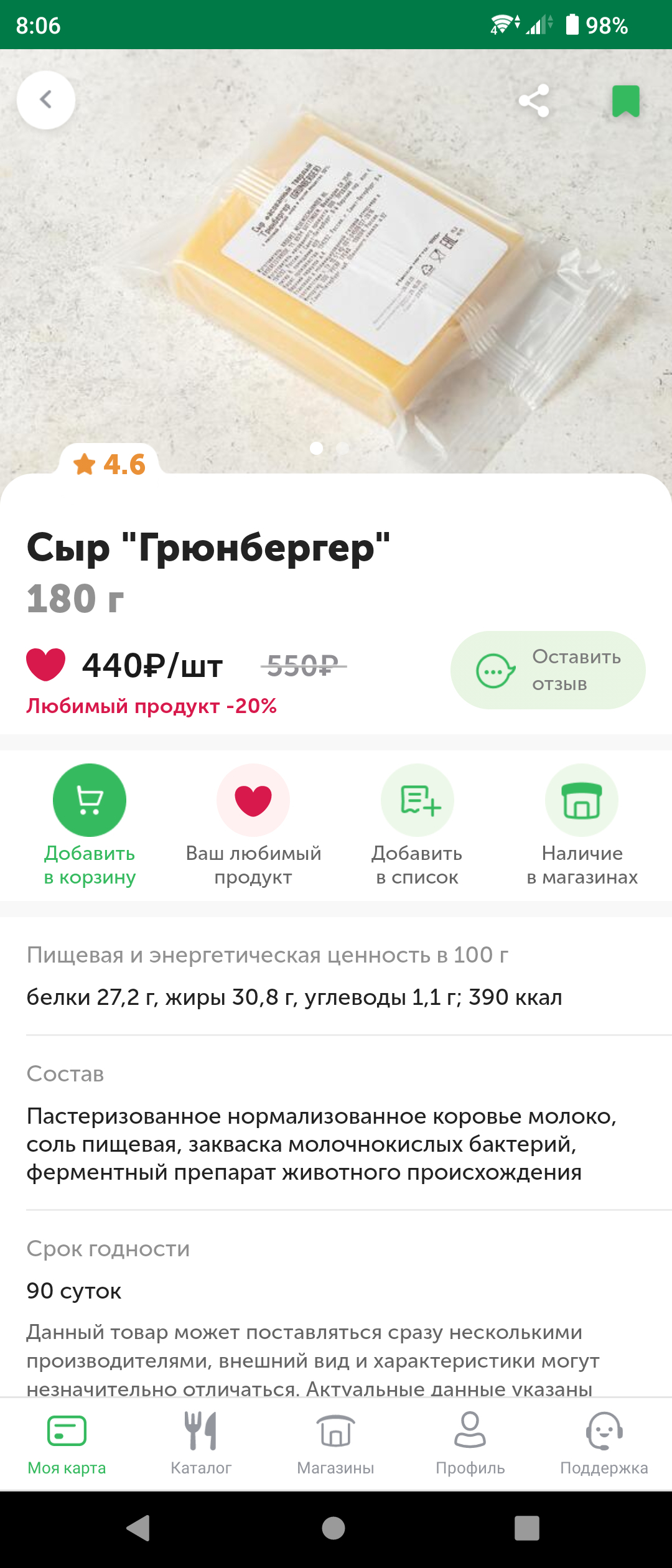Add the cheese via Добавить в корзину

(90, 800)
